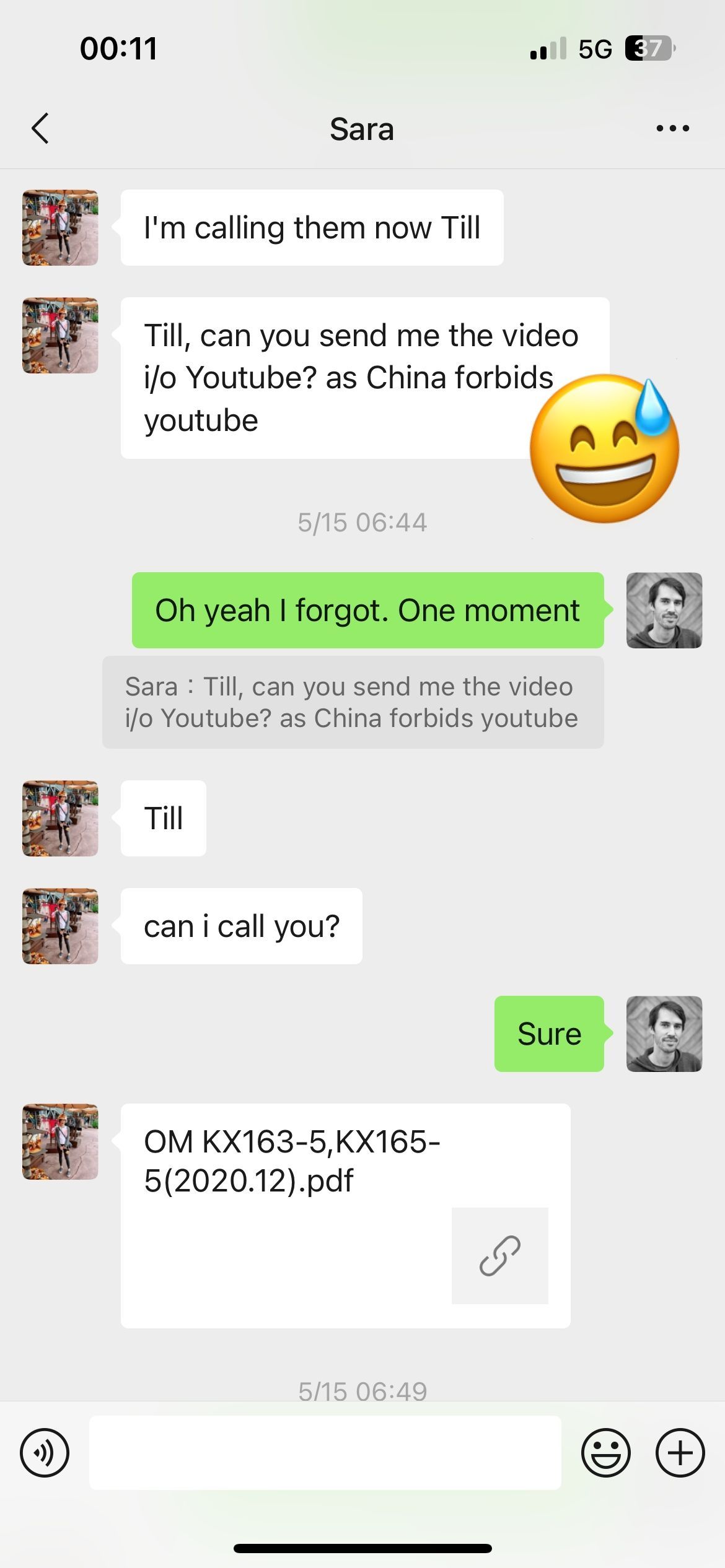Open the emoji sticker panel
The width and height of the screenshot is (725, 1568).
tap(605, 1453)
